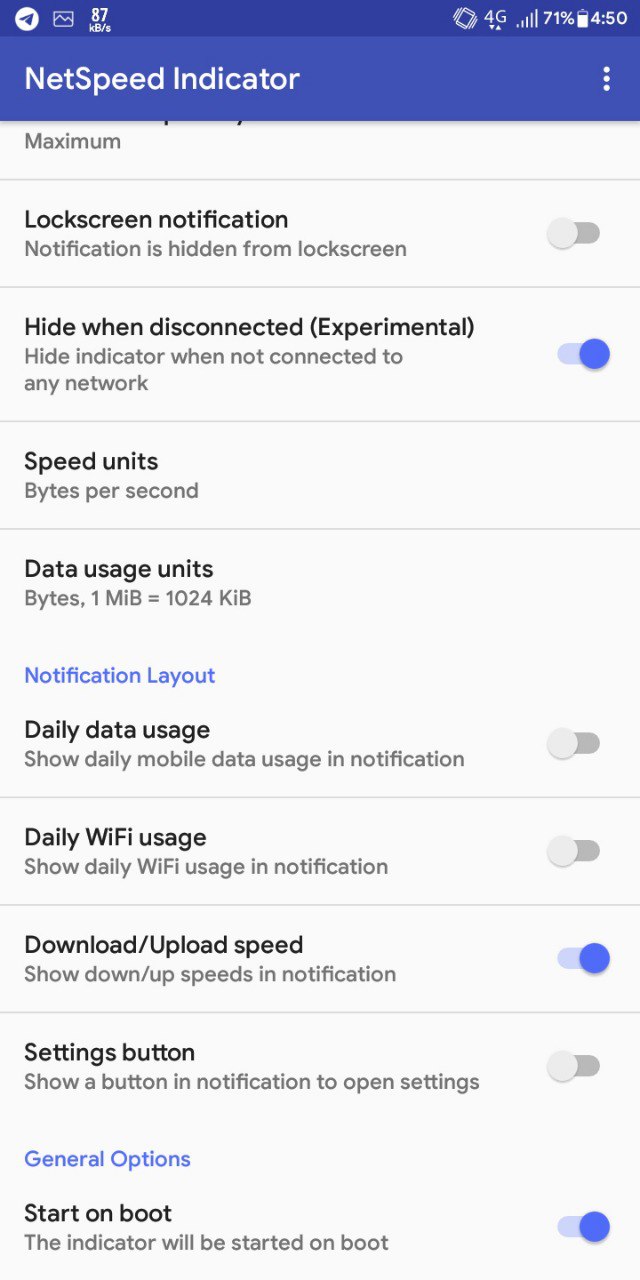Open the Speed units setting
Viewport: 640px width, 1280px height.
pyautogui.click(x=320, y=475)
